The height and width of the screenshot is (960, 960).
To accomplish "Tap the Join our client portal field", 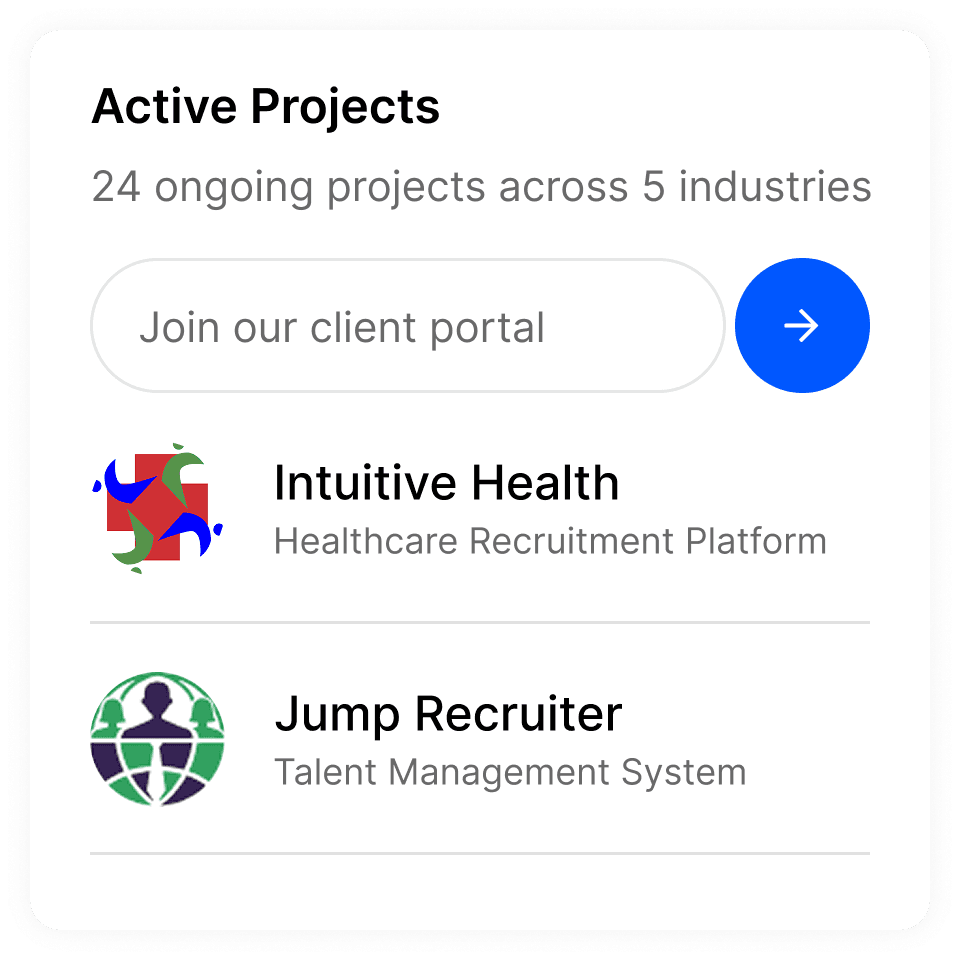I will tap(407, 327).
